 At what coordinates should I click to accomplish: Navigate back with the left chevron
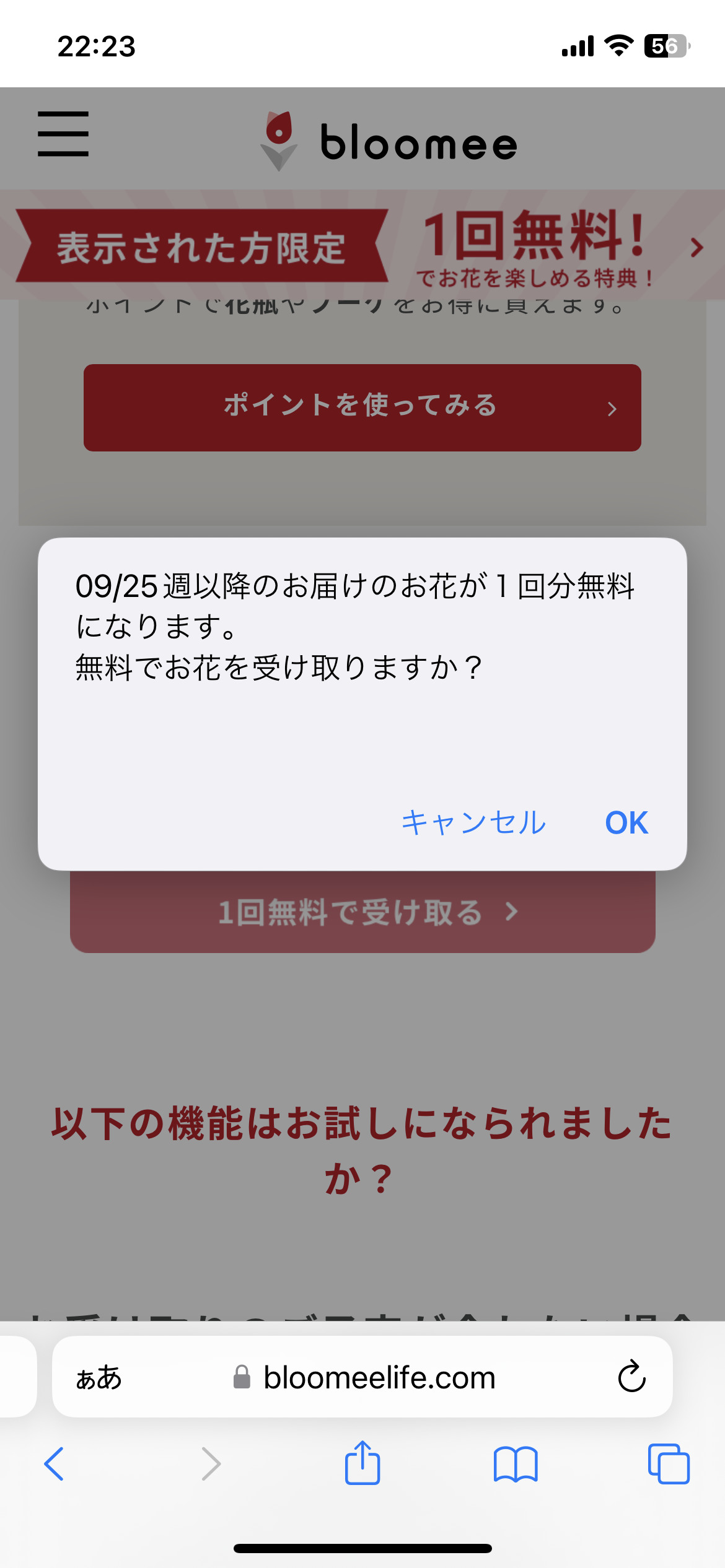55,1465
